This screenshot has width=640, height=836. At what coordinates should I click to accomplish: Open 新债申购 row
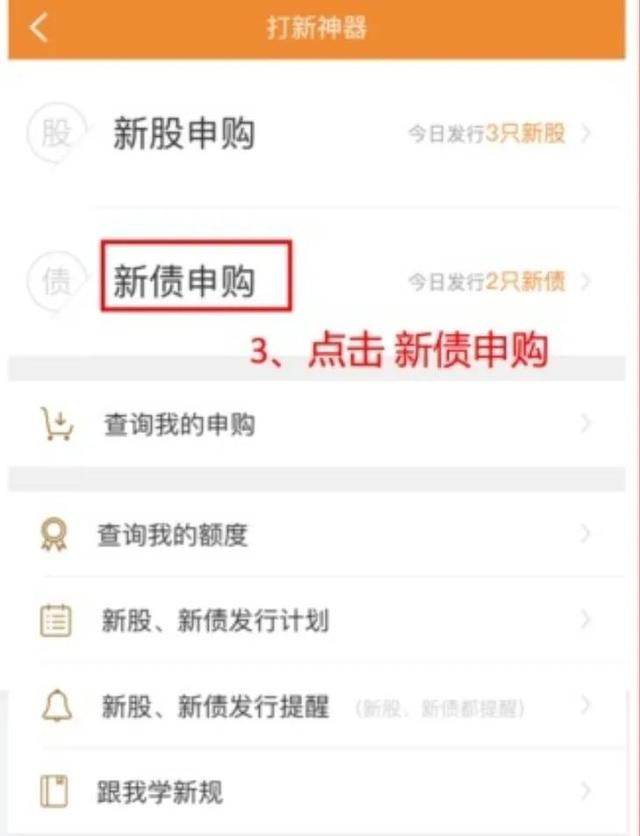[x=184, y=281]
